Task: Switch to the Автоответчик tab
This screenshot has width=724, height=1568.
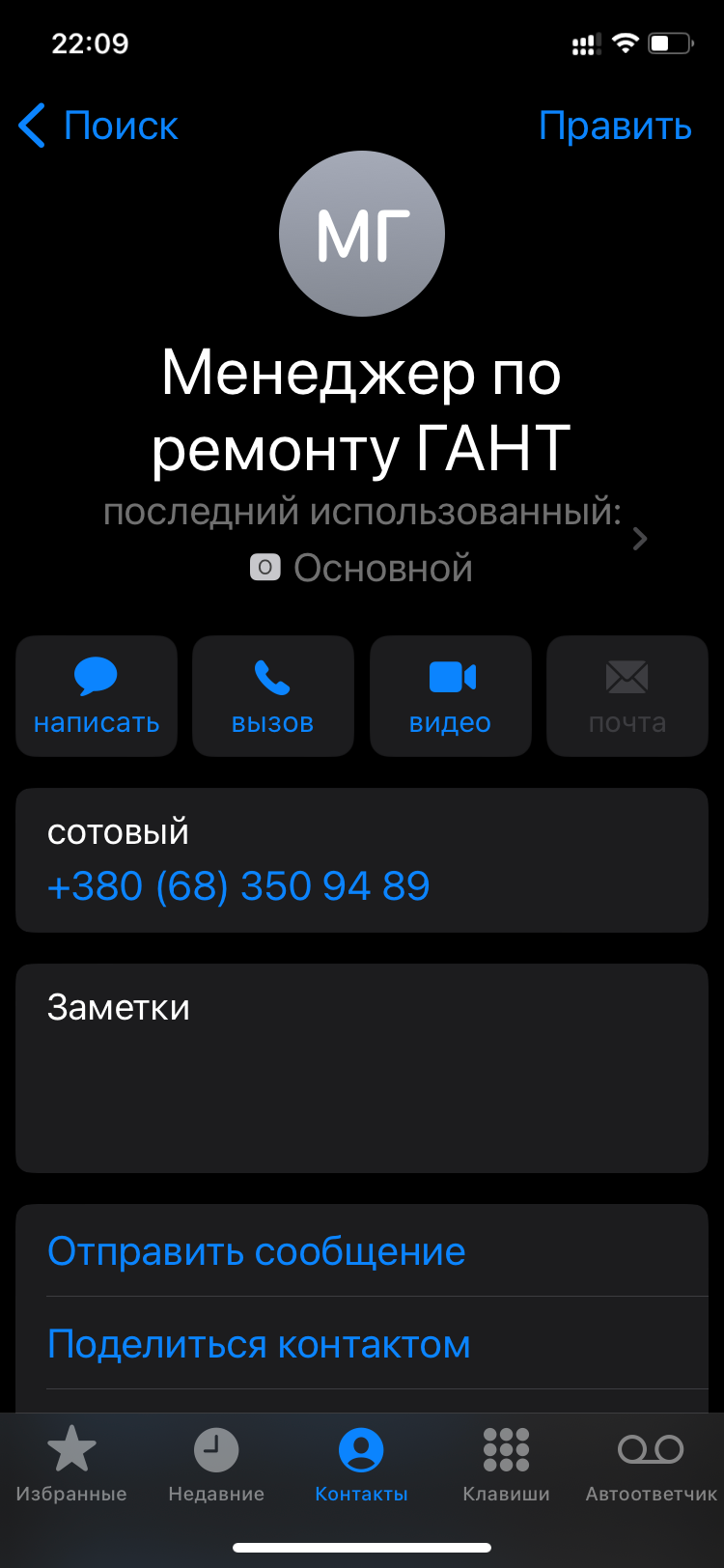Action: coord(652,1466)
